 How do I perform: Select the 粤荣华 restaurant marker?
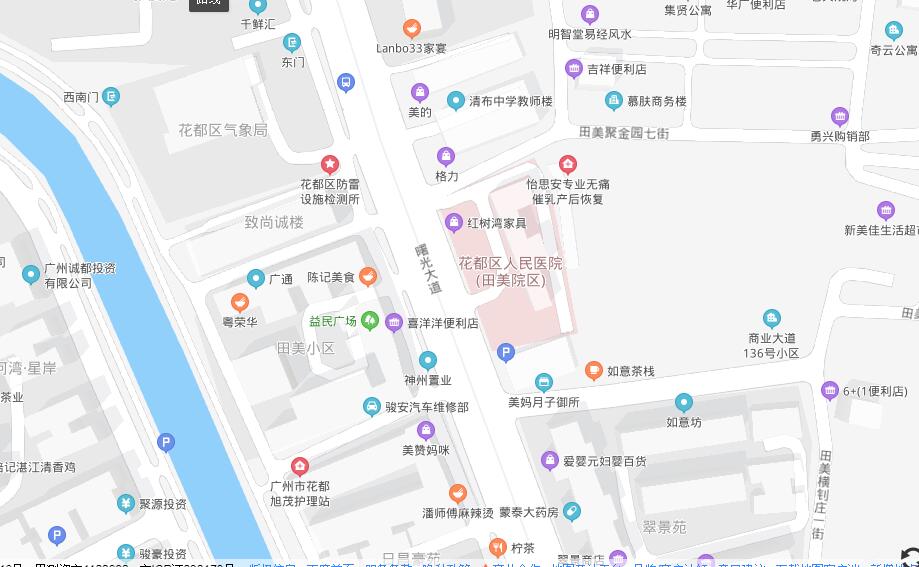[x=239, y=302]
